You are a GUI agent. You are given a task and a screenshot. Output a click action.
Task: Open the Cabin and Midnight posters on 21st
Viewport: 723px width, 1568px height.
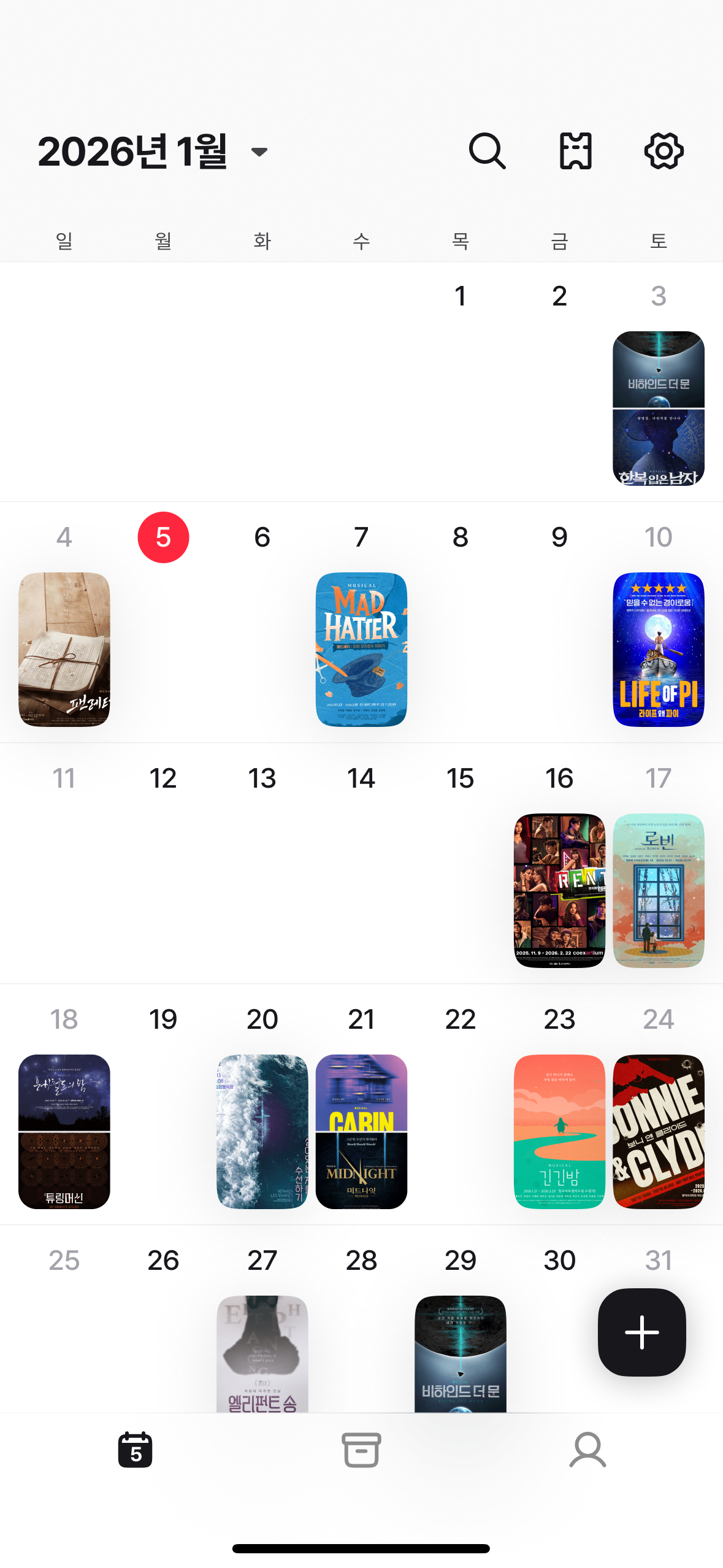[361, 1132]
